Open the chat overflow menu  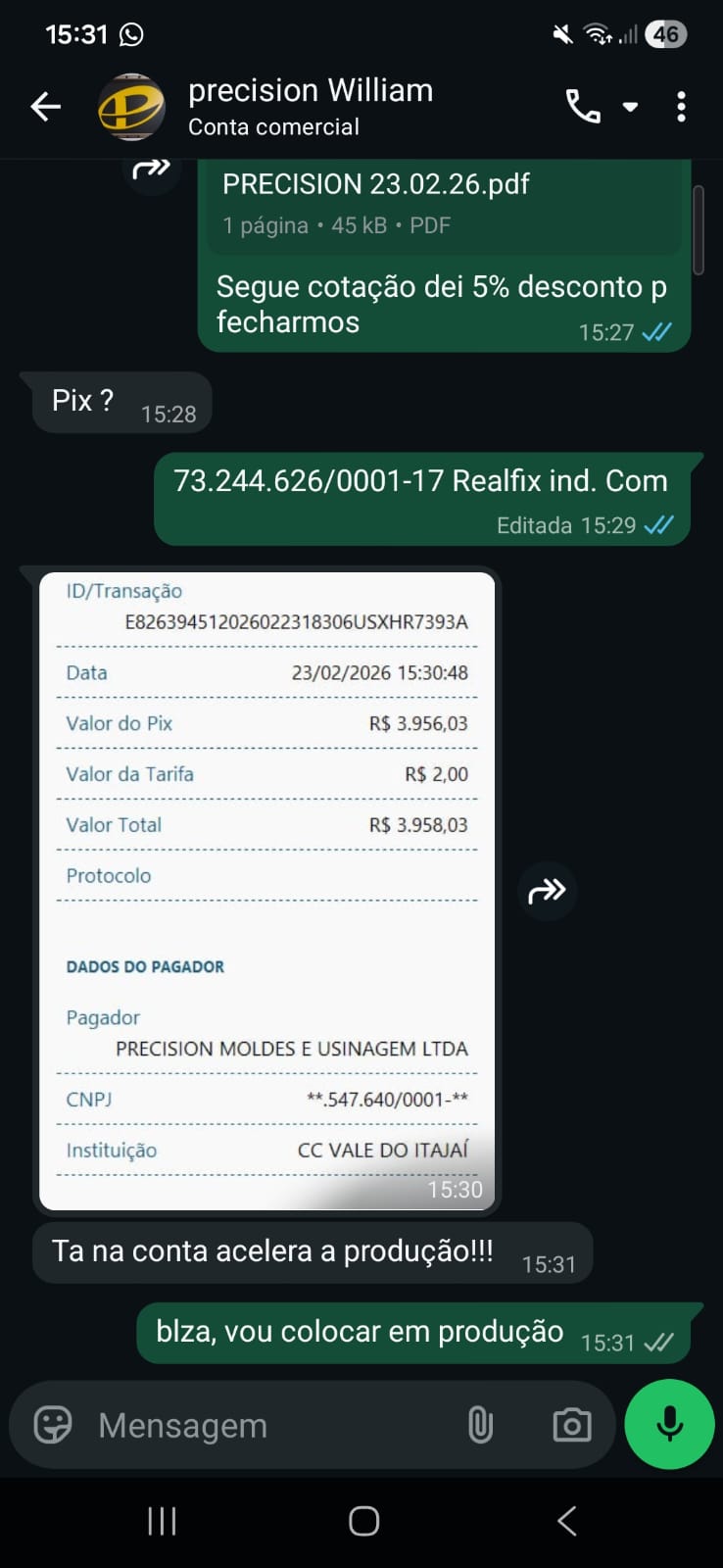(x=681, y=106)
